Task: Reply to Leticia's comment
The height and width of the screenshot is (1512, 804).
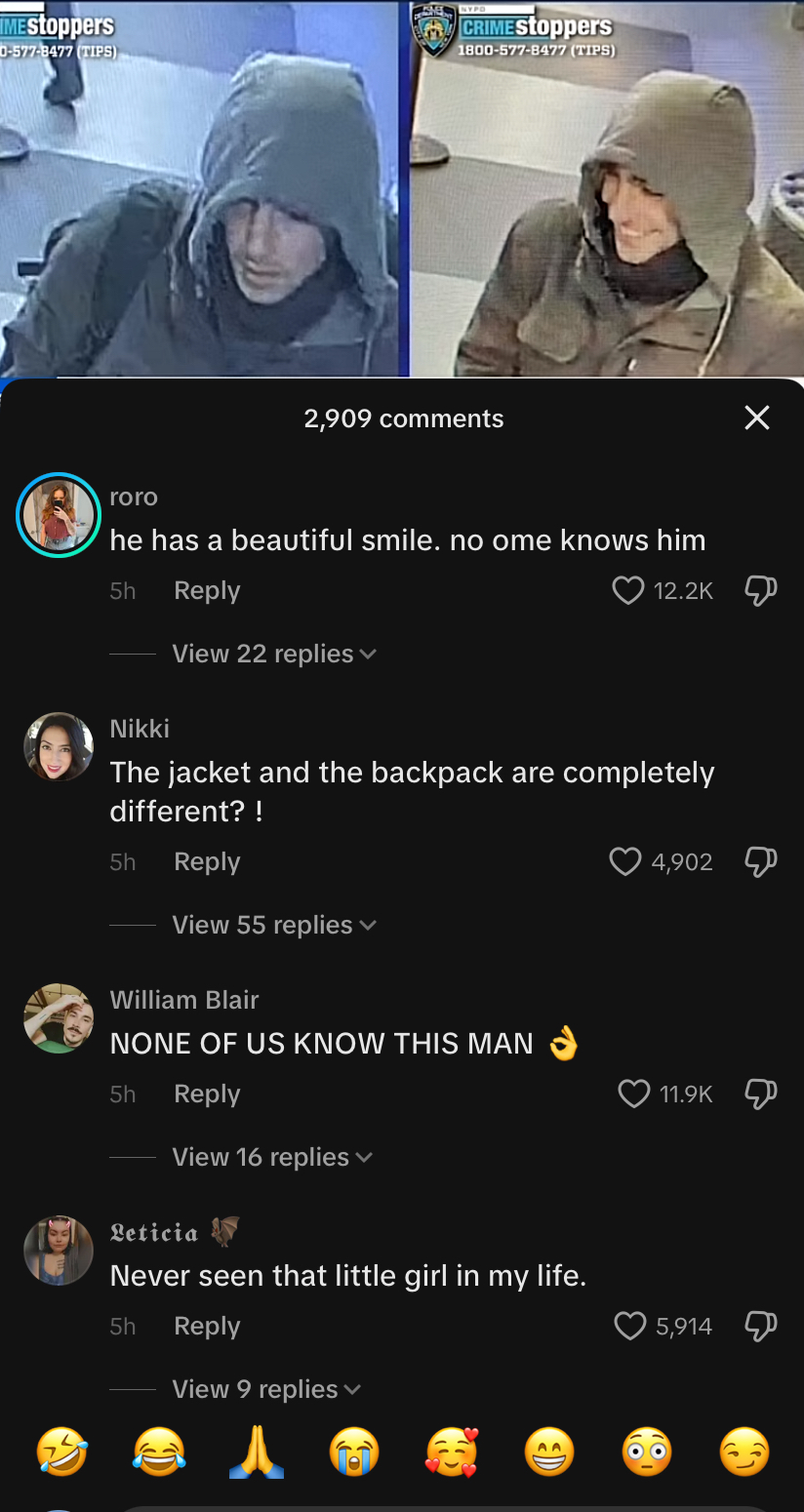Action: click(207, 1326)
